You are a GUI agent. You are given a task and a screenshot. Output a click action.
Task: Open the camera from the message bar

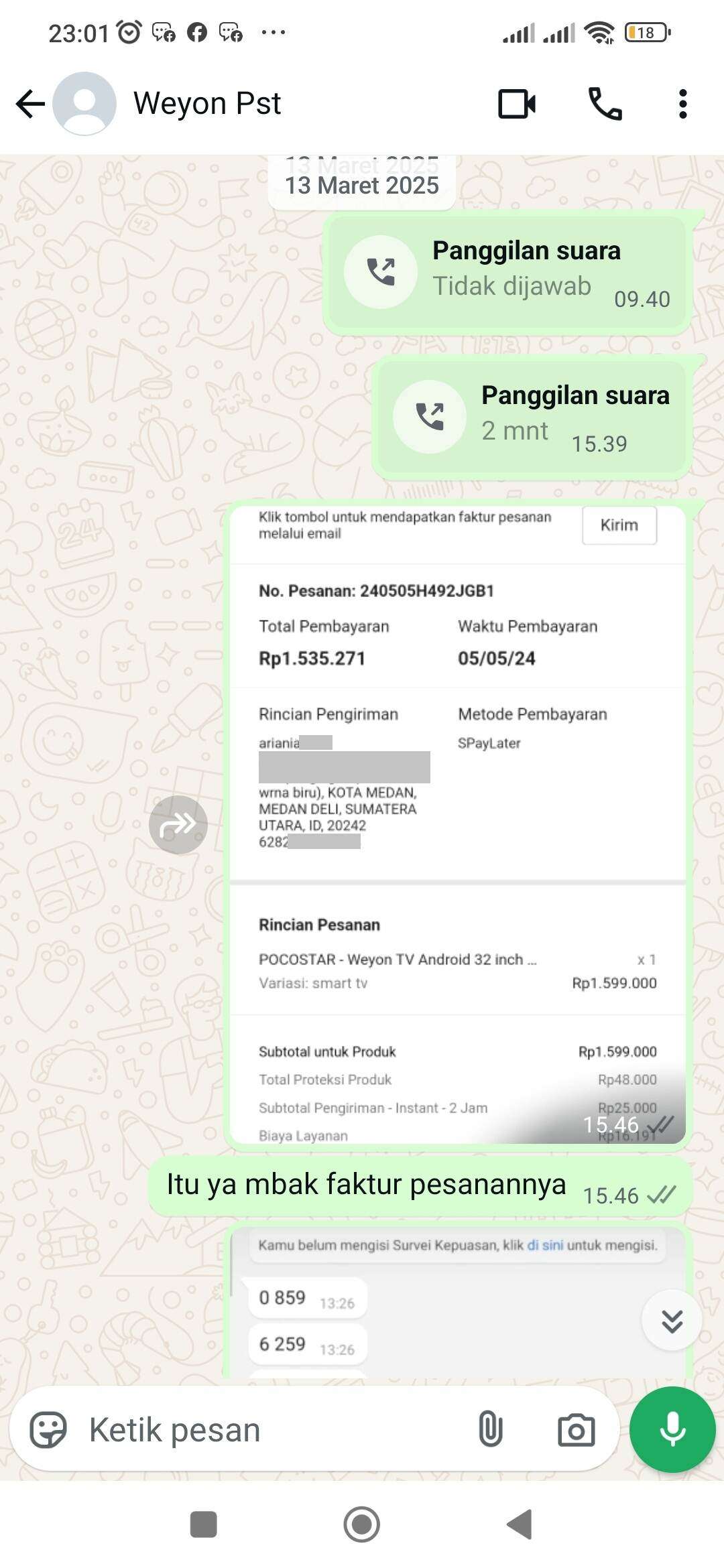pos(576,1430)
